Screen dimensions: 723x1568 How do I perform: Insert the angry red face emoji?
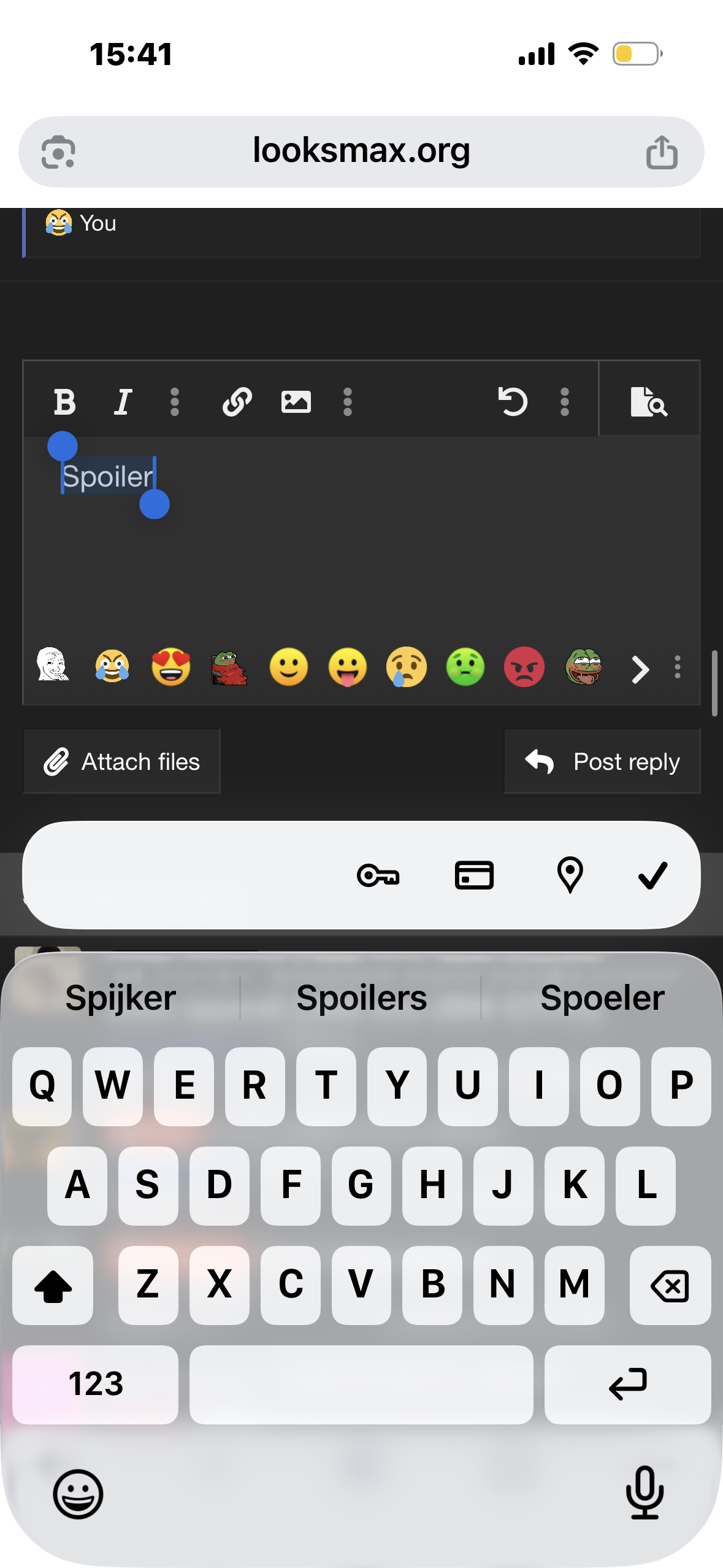(x=524, y=667)
